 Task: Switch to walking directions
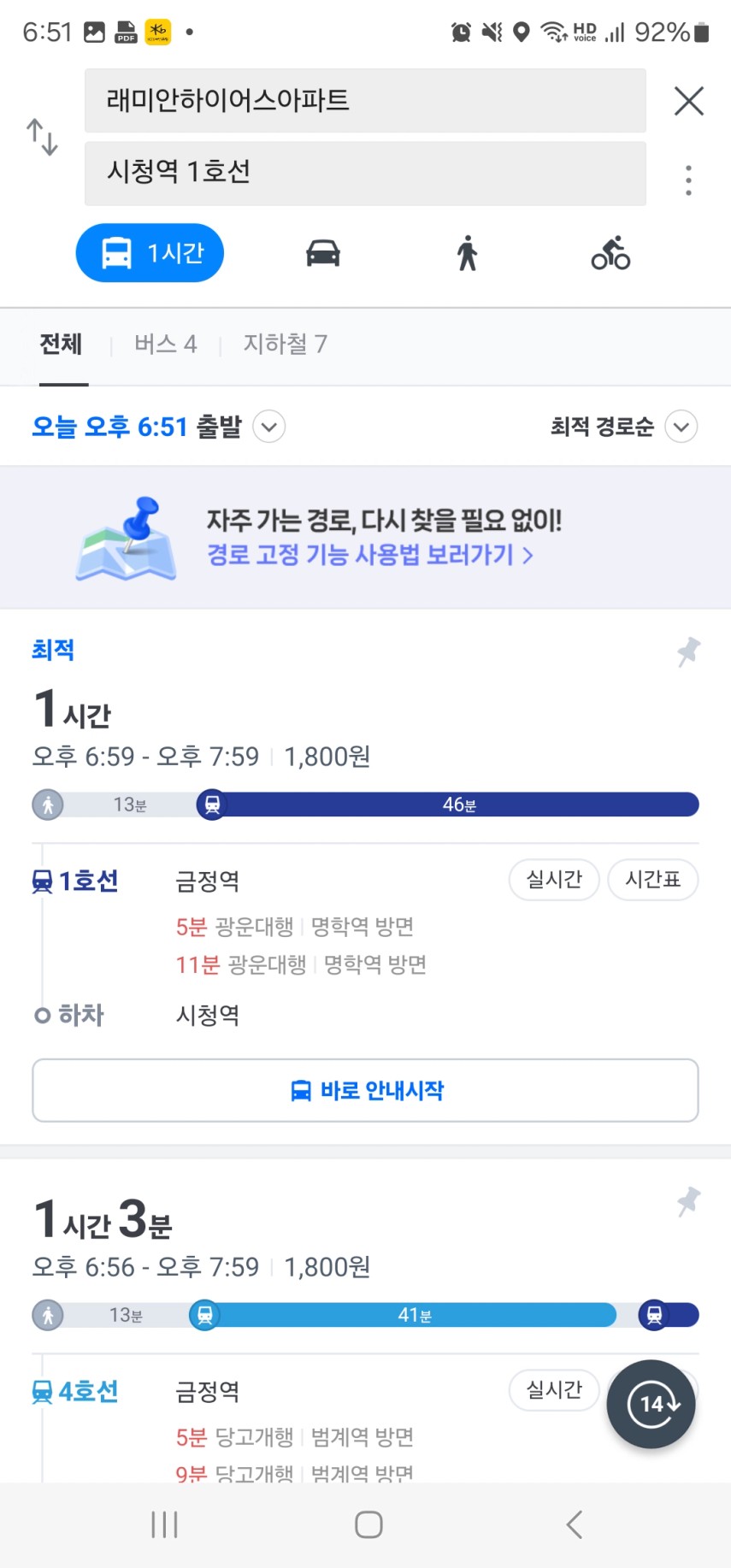pos(467,253)
